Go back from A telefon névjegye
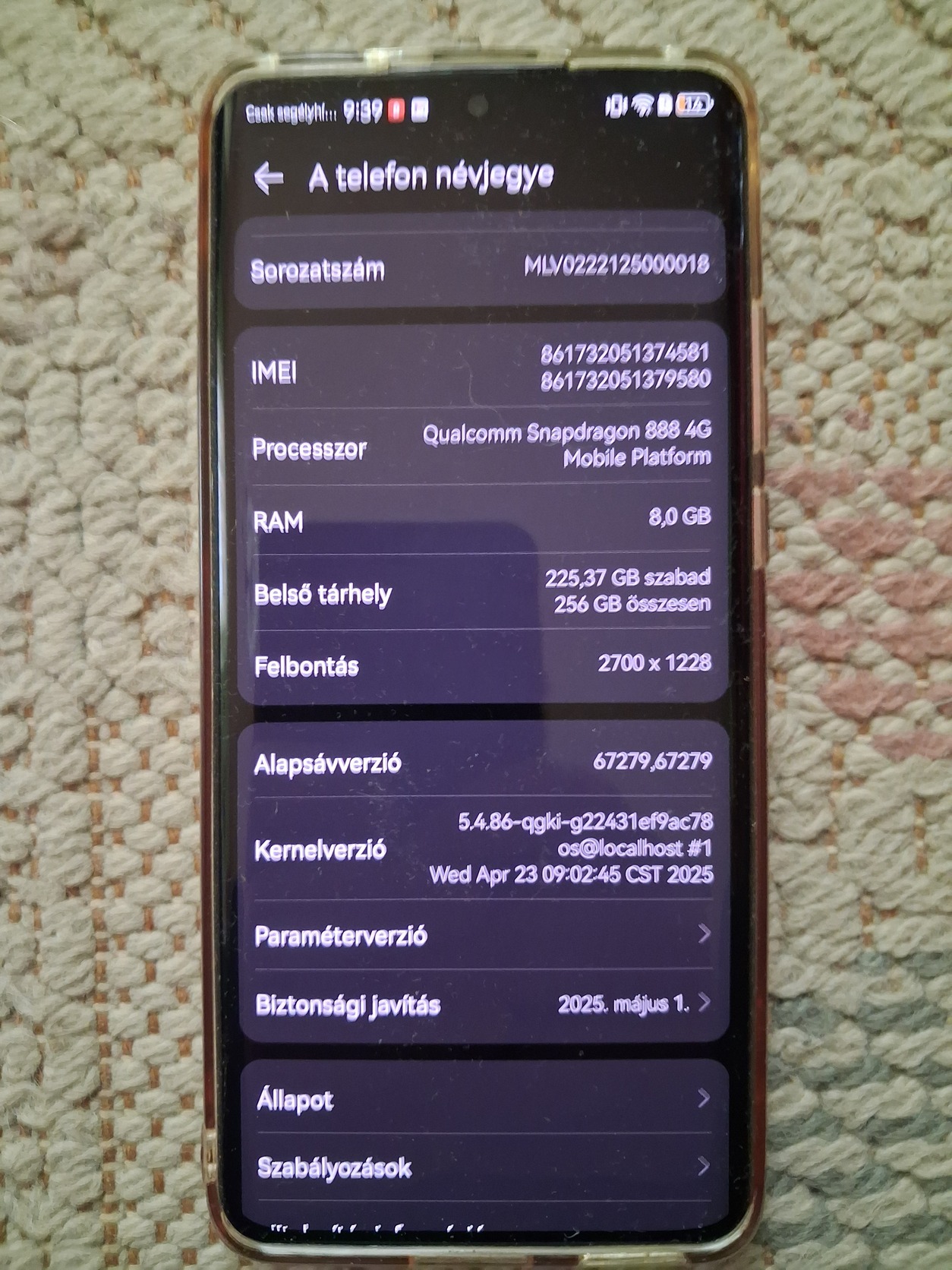This screenshot has height=1270, width=952. (x=269, y=178)
